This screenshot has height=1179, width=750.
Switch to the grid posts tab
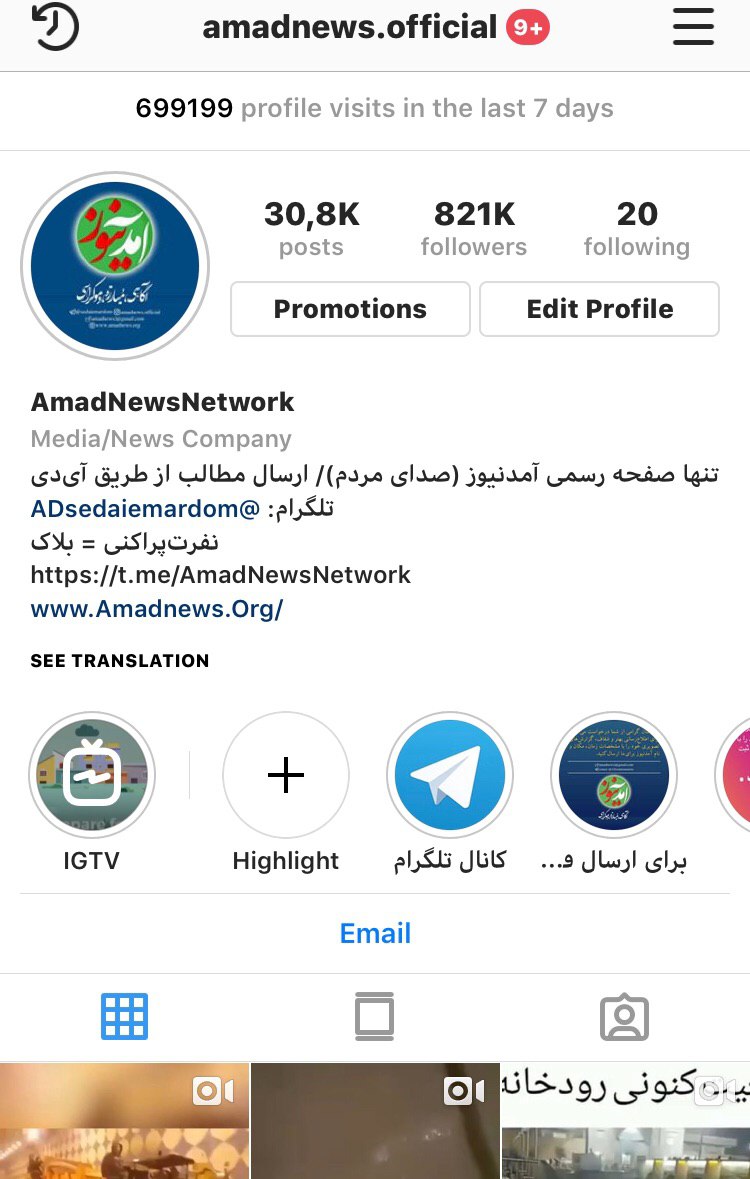pos(124,1017)
